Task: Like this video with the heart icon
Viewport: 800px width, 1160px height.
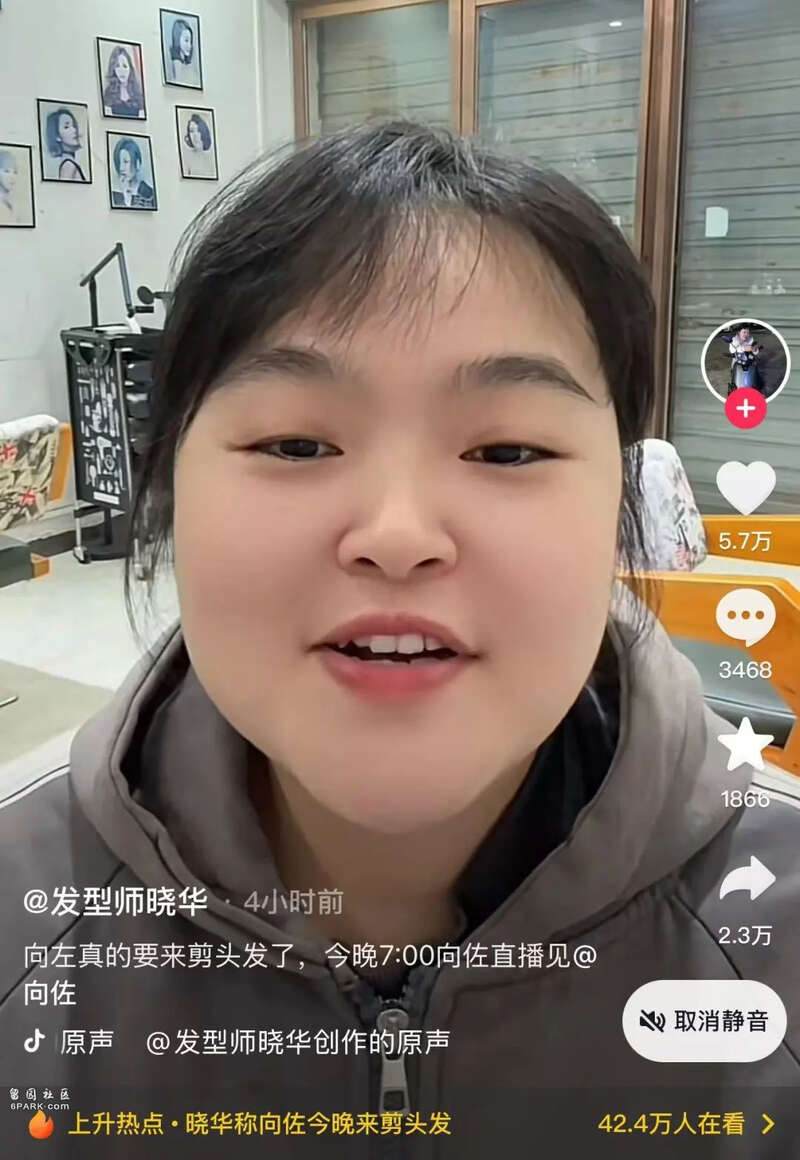Action: 745,488
